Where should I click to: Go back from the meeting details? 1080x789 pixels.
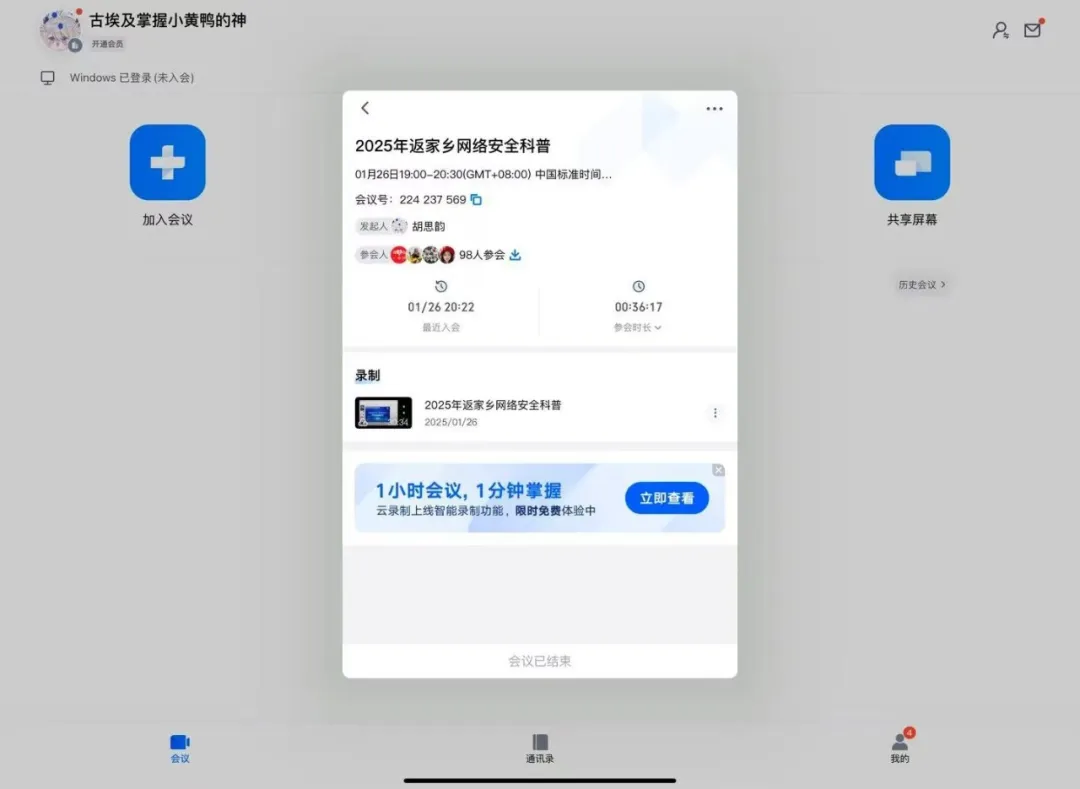tap(365, 108)
